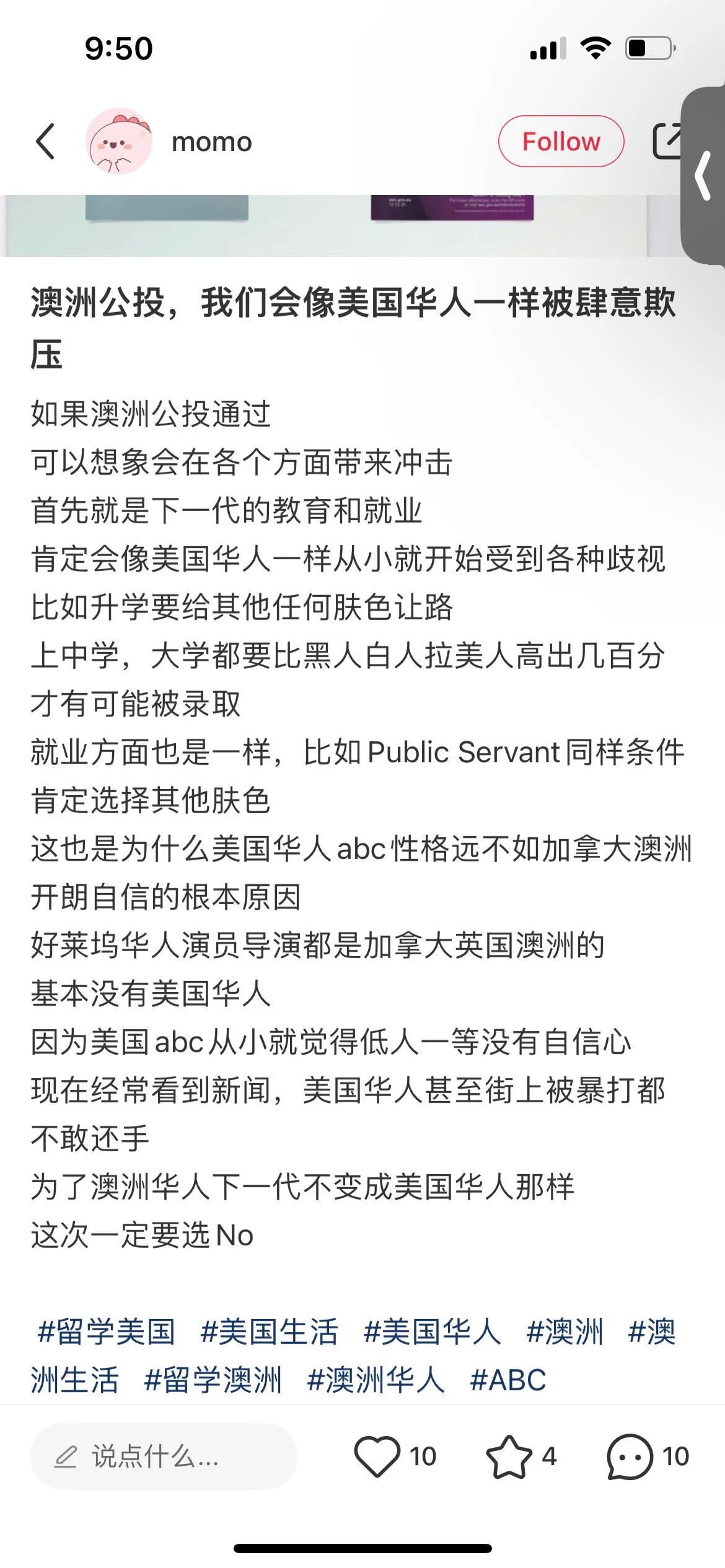The image size is (725, 1568).
Task: Open momo's profile avatar
Action: (118, 141)
